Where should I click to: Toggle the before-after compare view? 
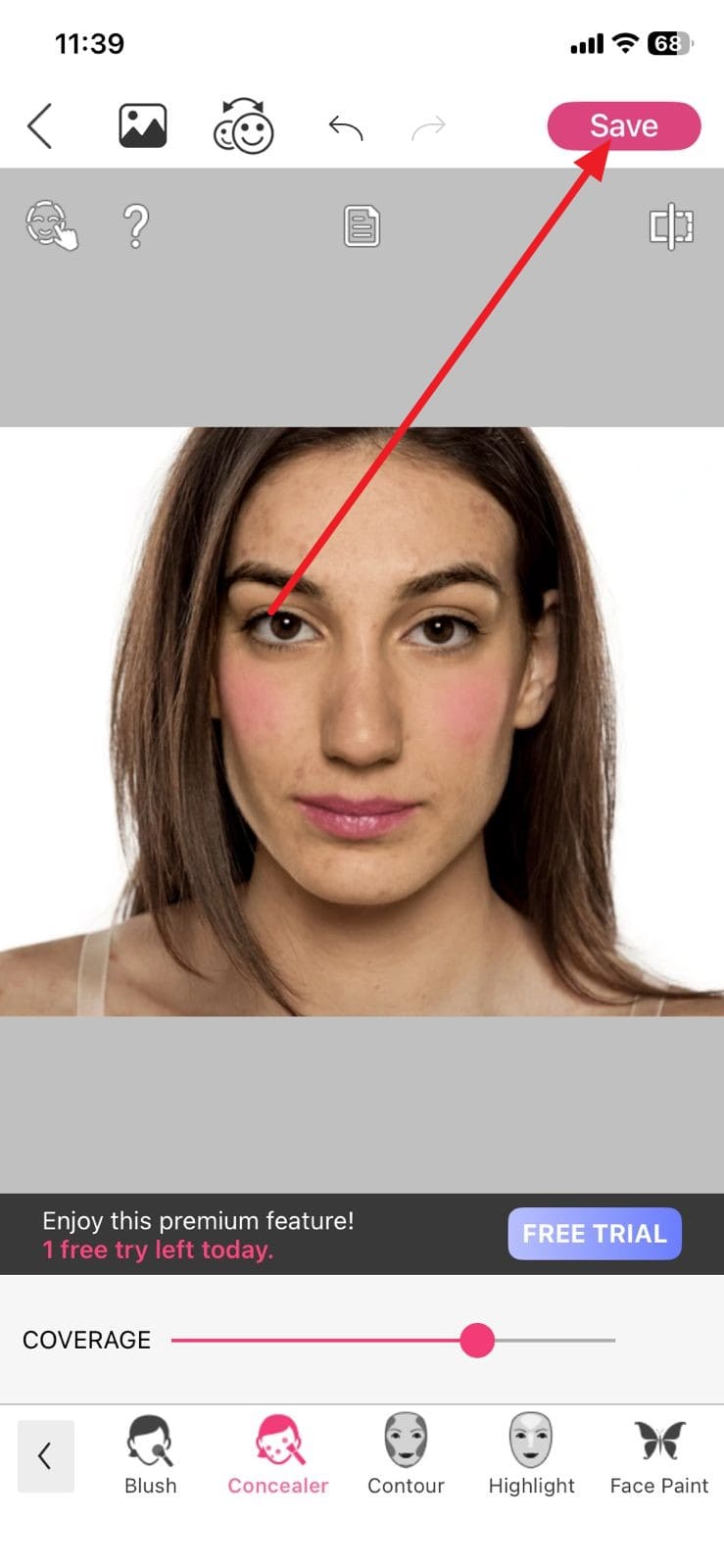(x=671, y=226)
